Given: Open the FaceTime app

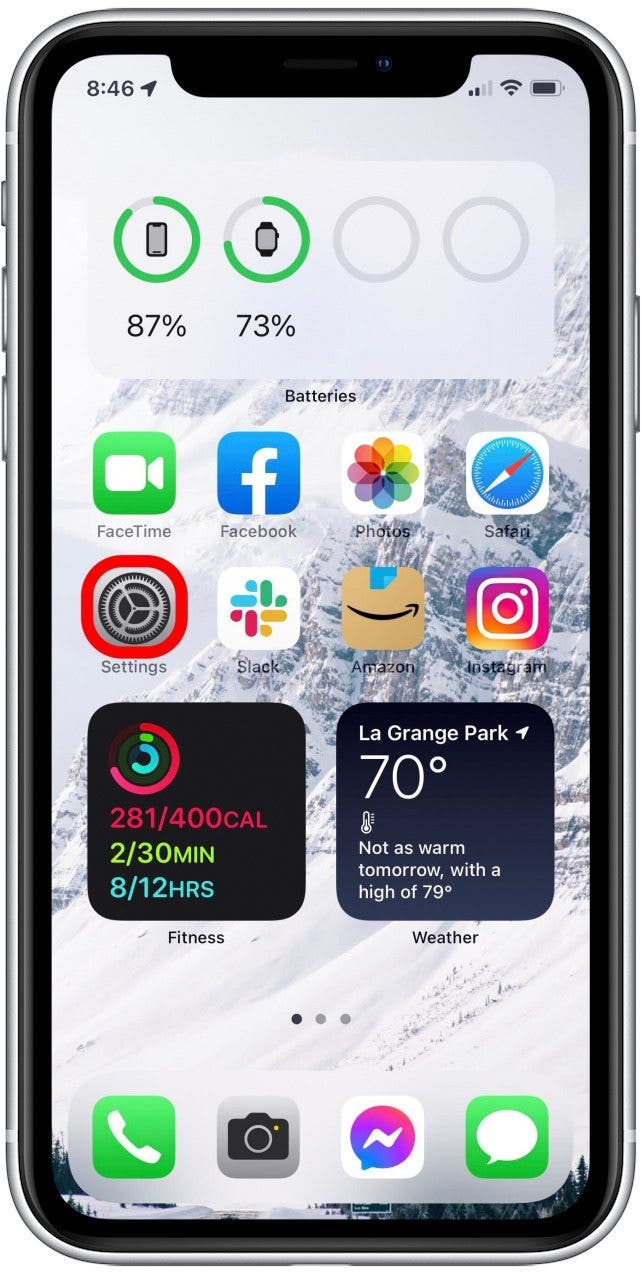Looking at the screenshot, I should [134, 474].
